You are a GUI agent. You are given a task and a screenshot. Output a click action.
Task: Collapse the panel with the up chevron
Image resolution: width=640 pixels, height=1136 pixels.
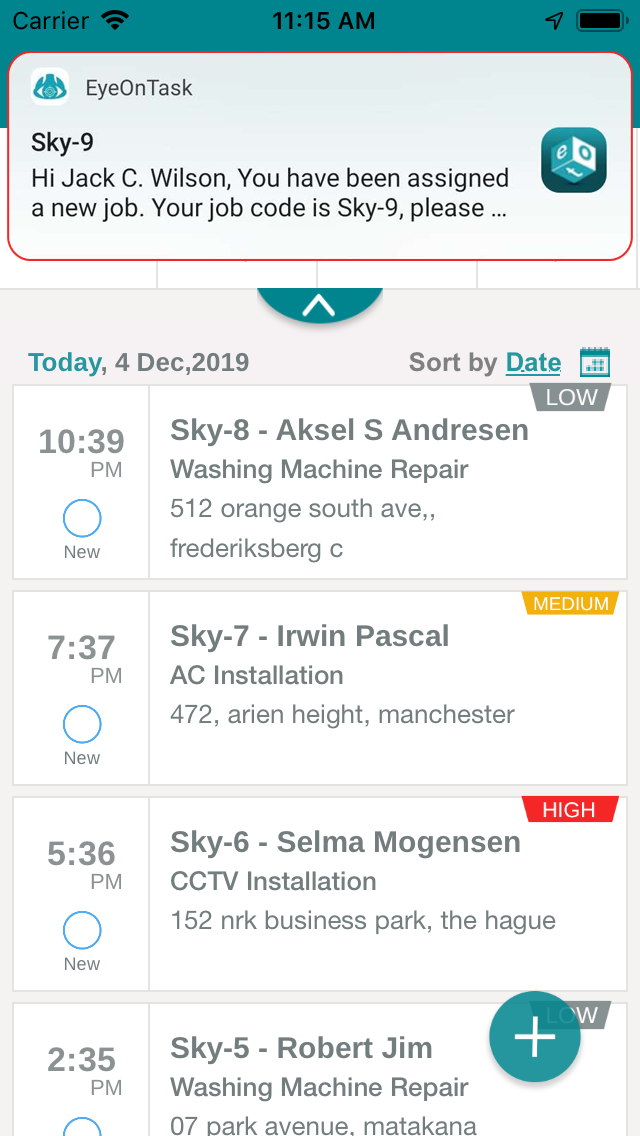pyautogui.click(x=320, y=305)
